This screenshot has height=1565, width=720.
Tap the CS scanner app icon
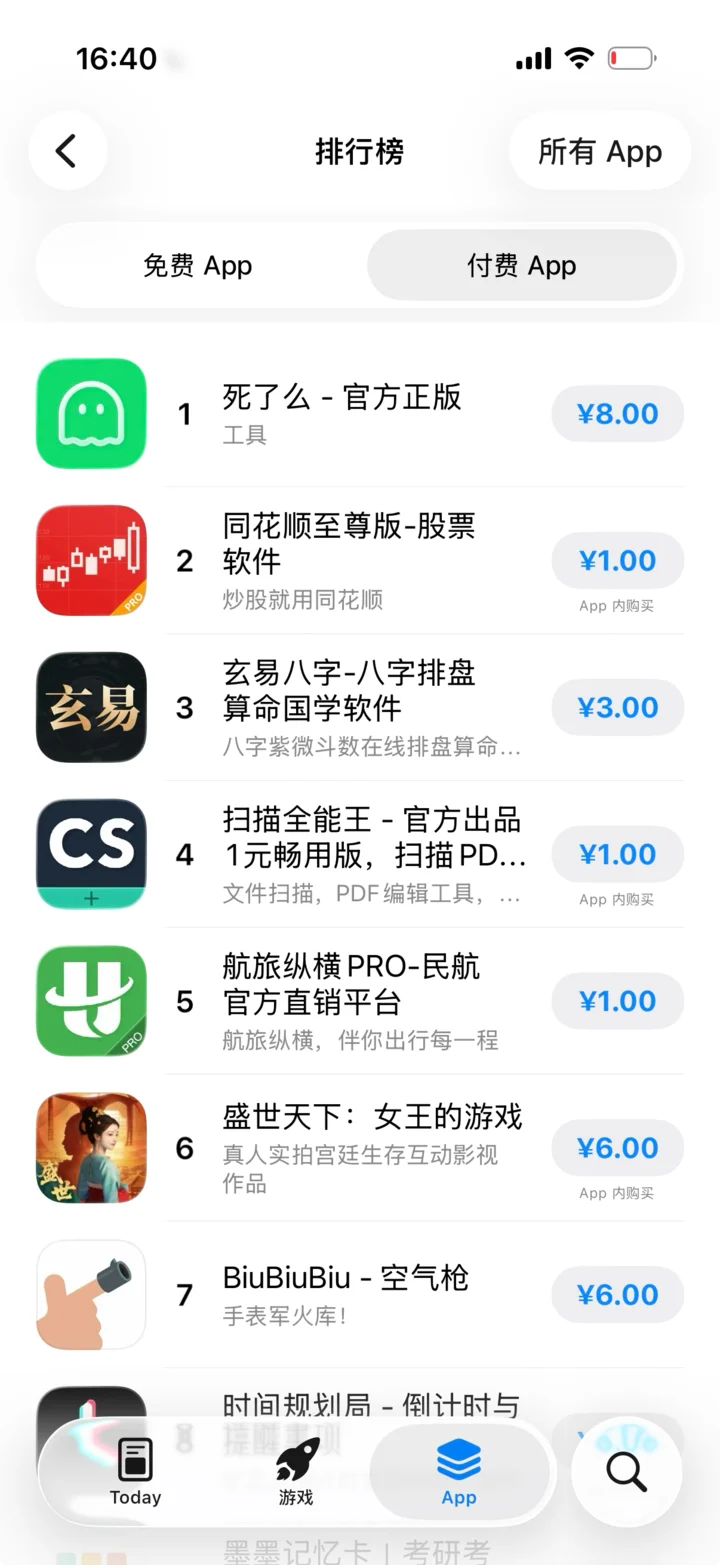pos(91,854)
